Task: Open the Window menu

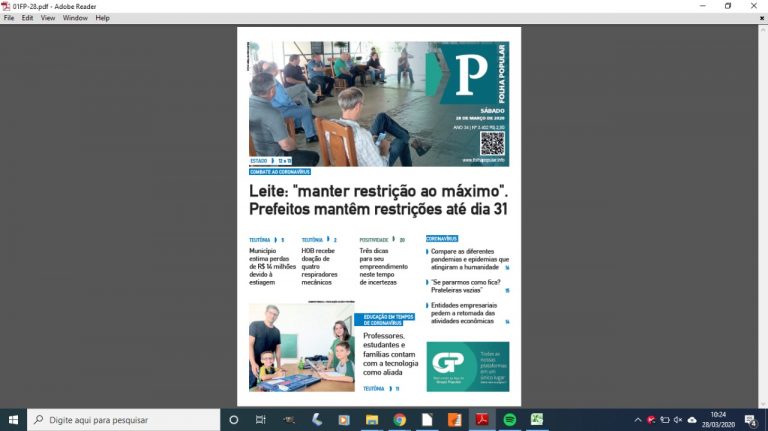Action: point(75,18)
